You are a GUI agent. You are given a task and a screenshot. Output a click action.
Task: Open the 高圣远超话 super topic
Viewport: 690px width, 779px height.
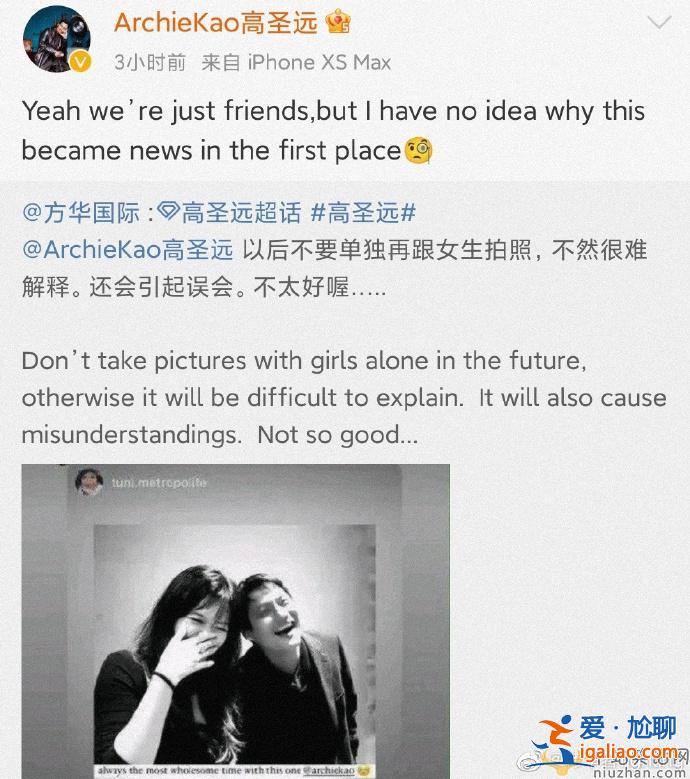pyautogui.click(x=238, y=212)
